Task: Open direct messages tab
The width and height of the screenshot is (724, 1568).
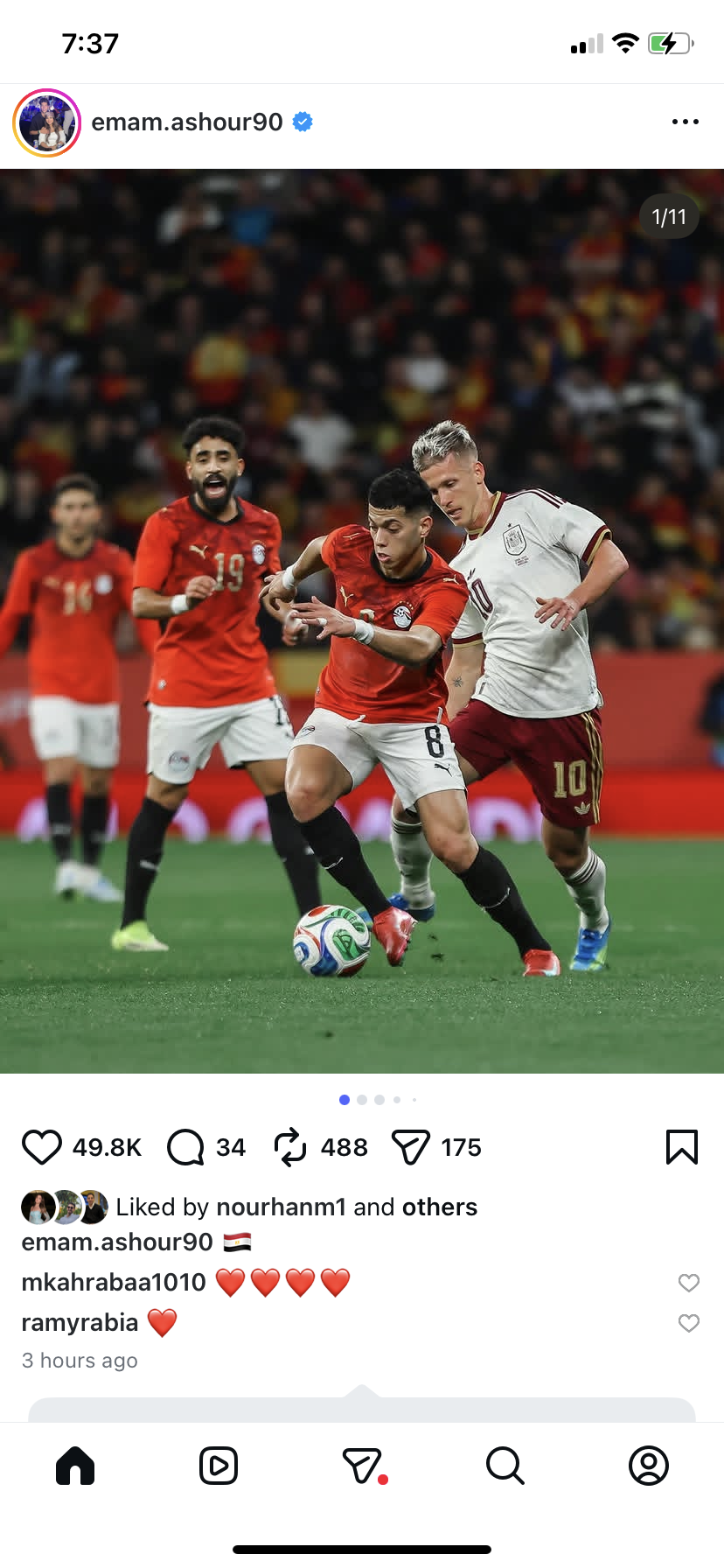Action: point(362,1466)
